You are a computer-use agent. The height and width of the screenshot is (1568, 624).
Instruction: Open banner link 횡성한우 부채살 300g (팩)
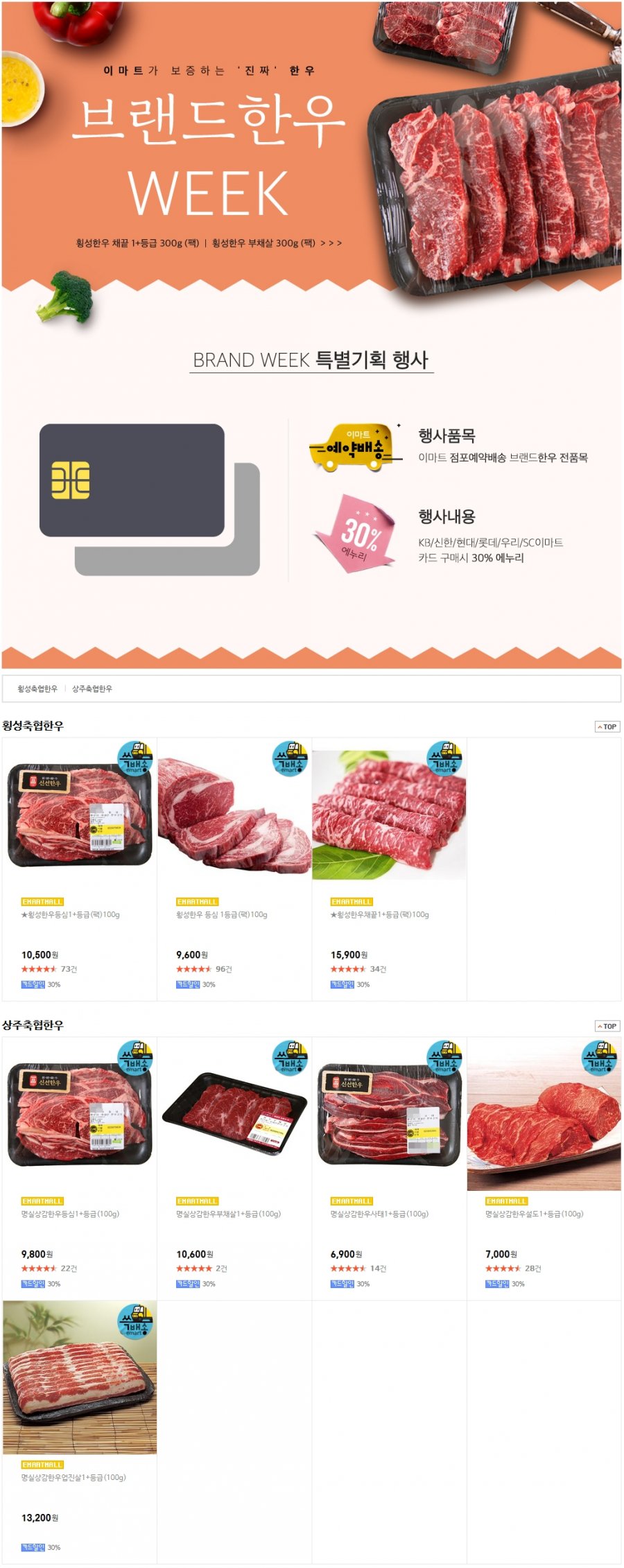(x=263, y=243)
